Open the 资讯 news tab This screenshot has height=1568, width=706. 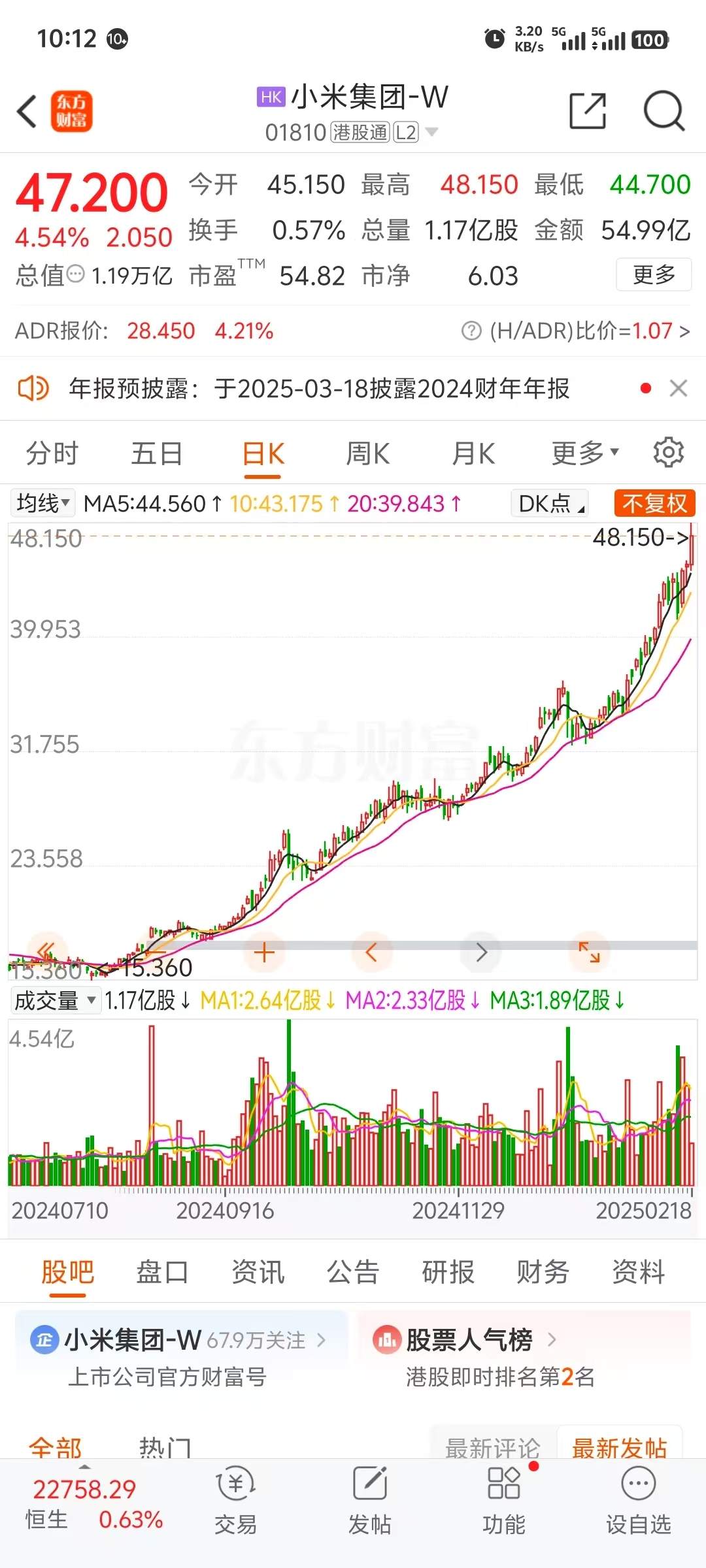pos(258,1272)
